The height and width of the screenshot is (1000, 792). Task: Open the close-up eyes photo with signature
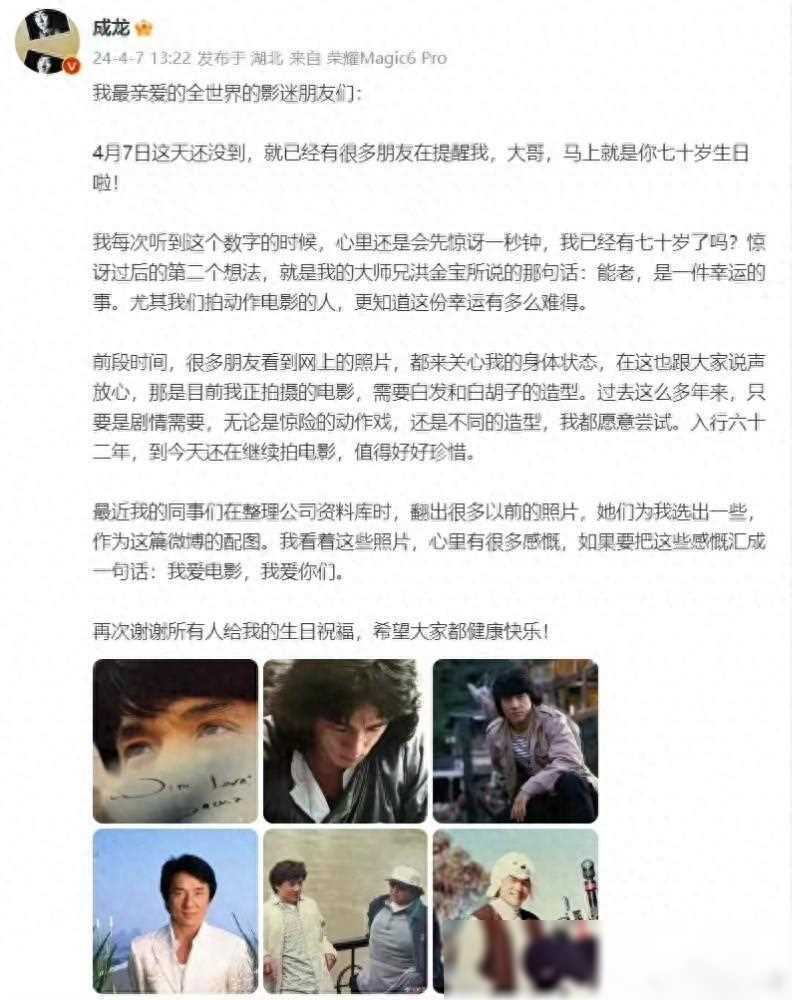coord(175,741)
